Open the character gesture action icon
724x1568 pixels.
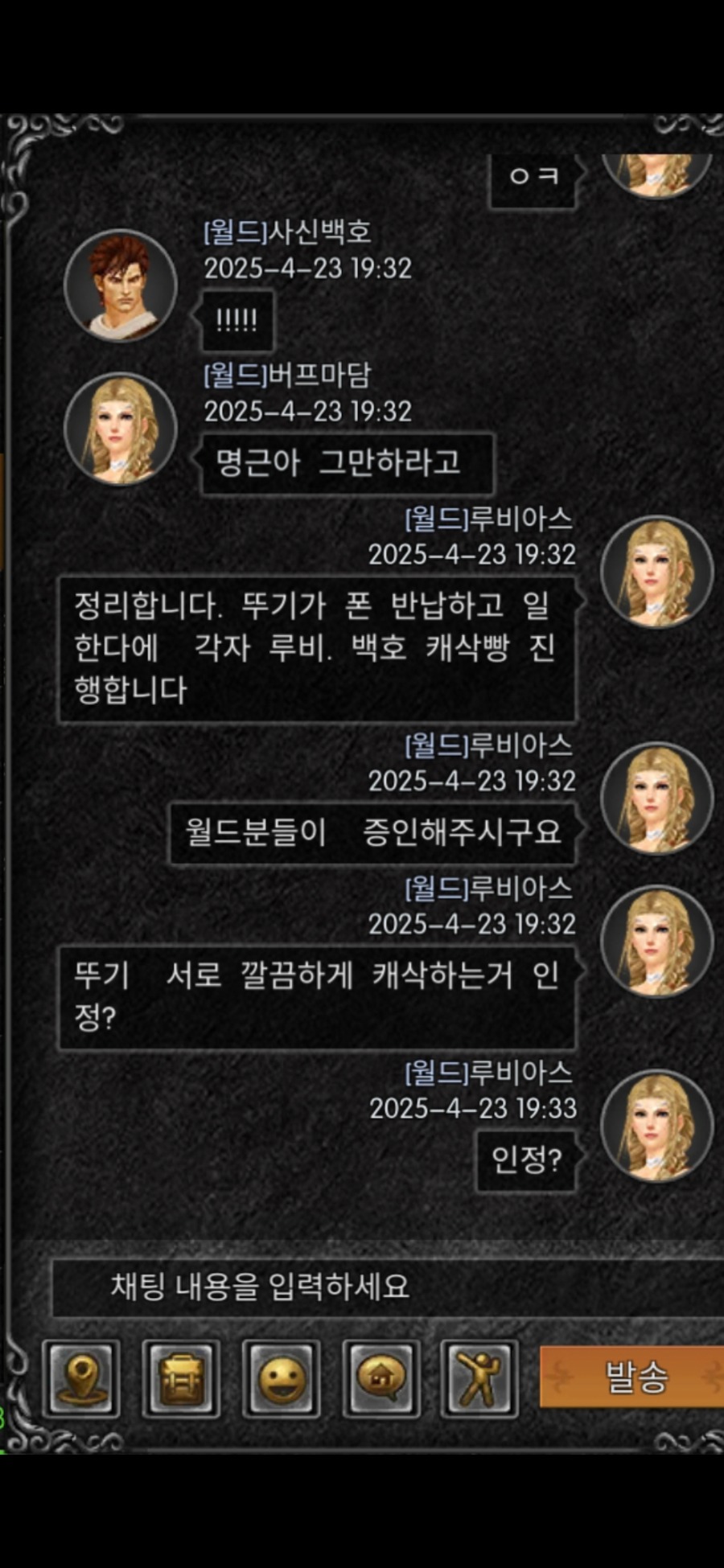[x=479, y=1378]
